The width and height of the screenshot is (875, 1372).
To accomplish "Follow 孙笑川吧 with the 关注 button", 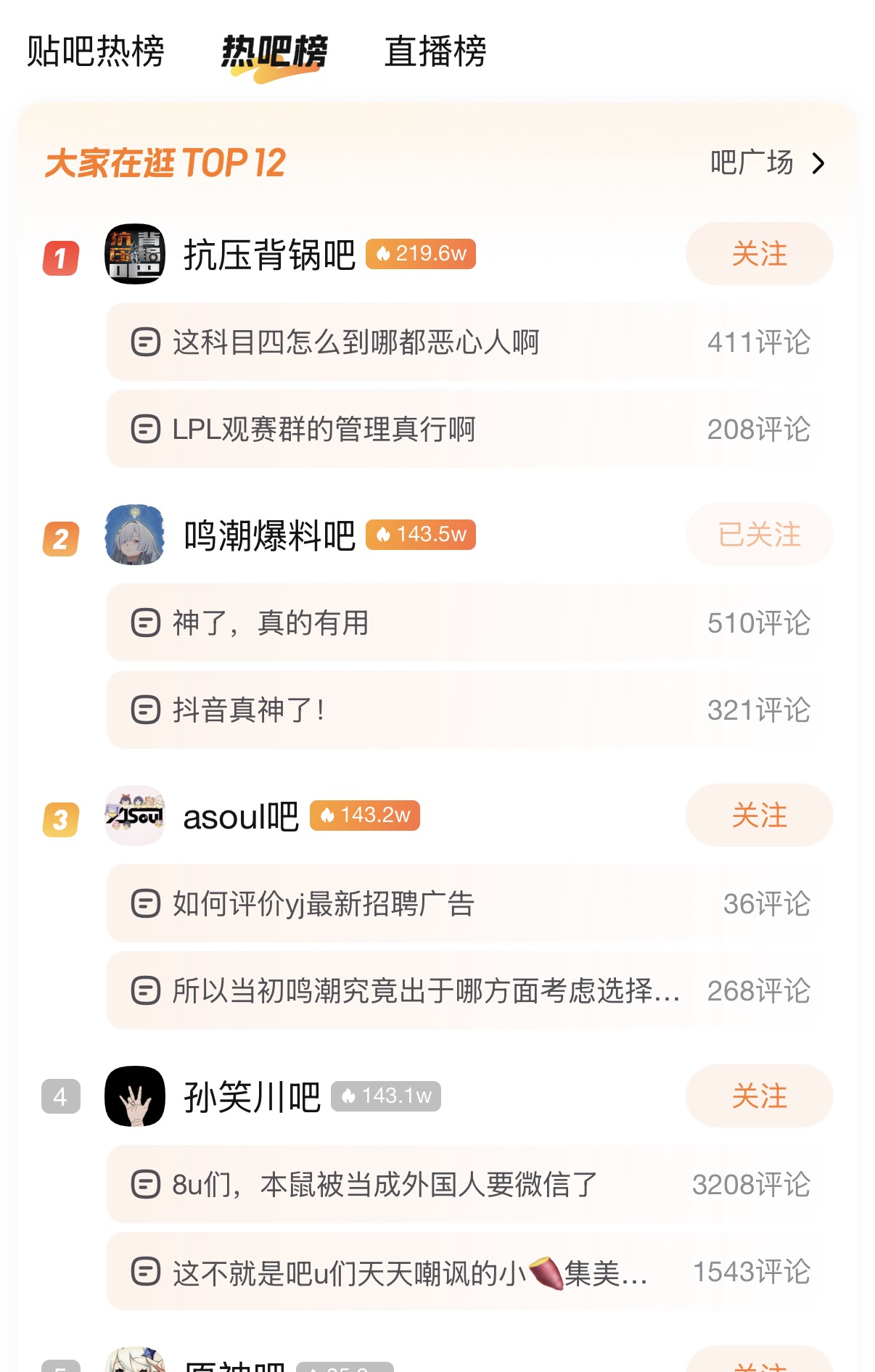I will pos(759,1096).
